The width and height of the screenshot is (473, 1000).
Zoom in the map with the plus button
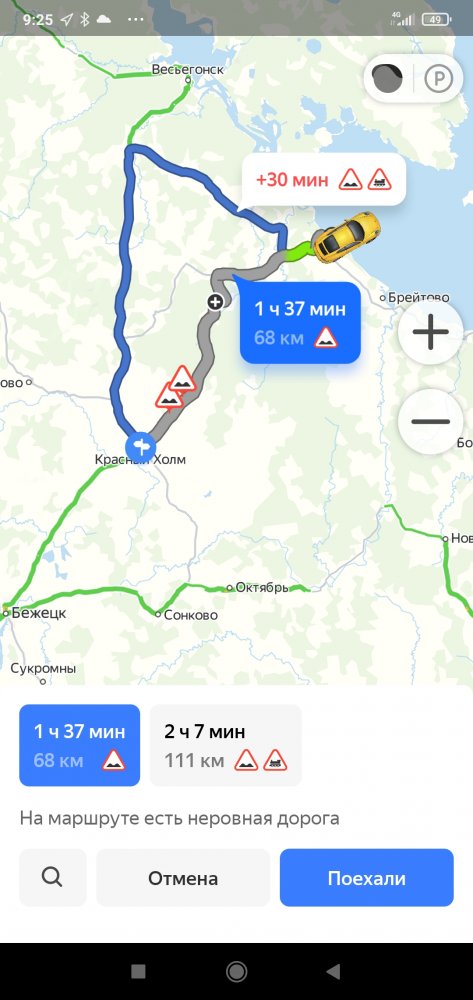pos(431,332)
